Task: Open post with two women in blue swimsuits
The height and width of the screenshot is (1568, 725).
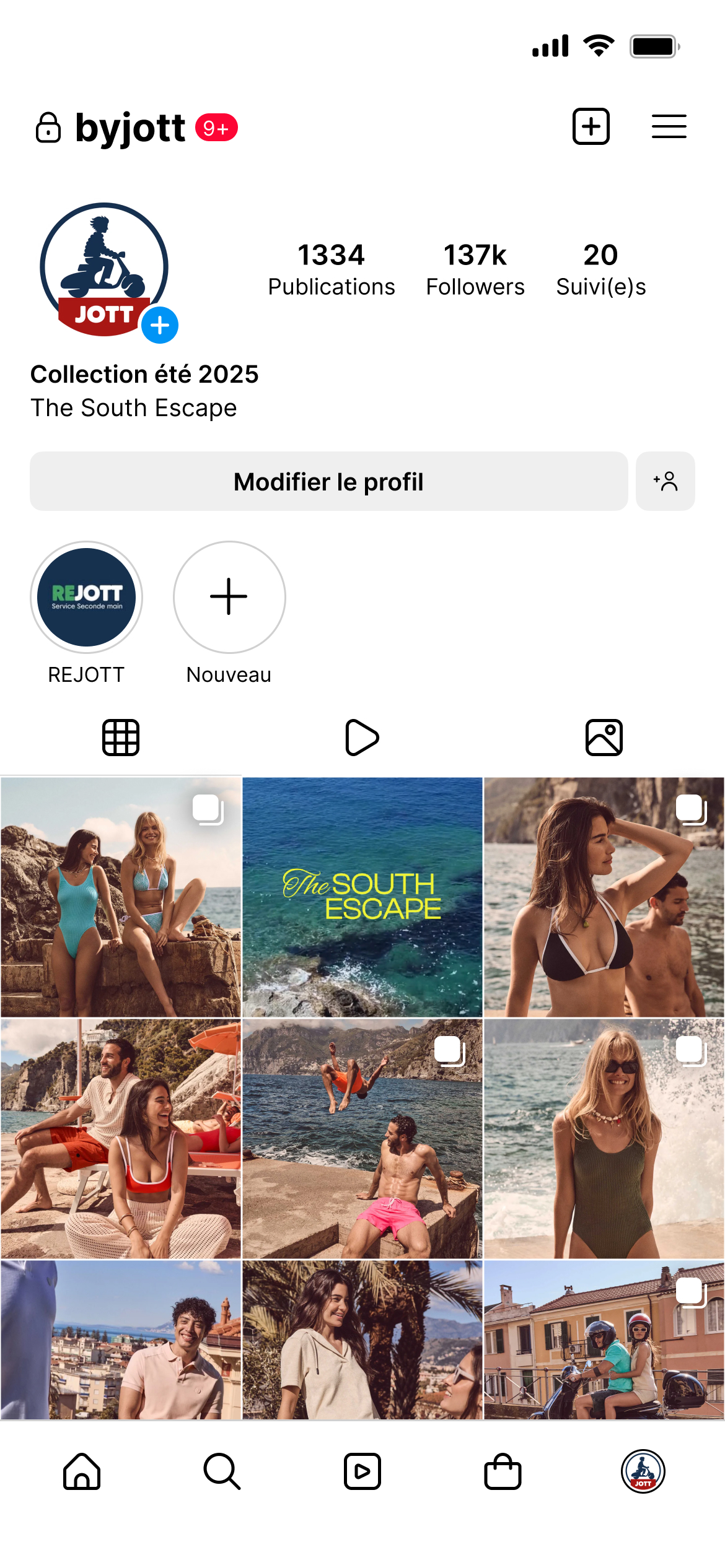Action: tap(121, 897)
